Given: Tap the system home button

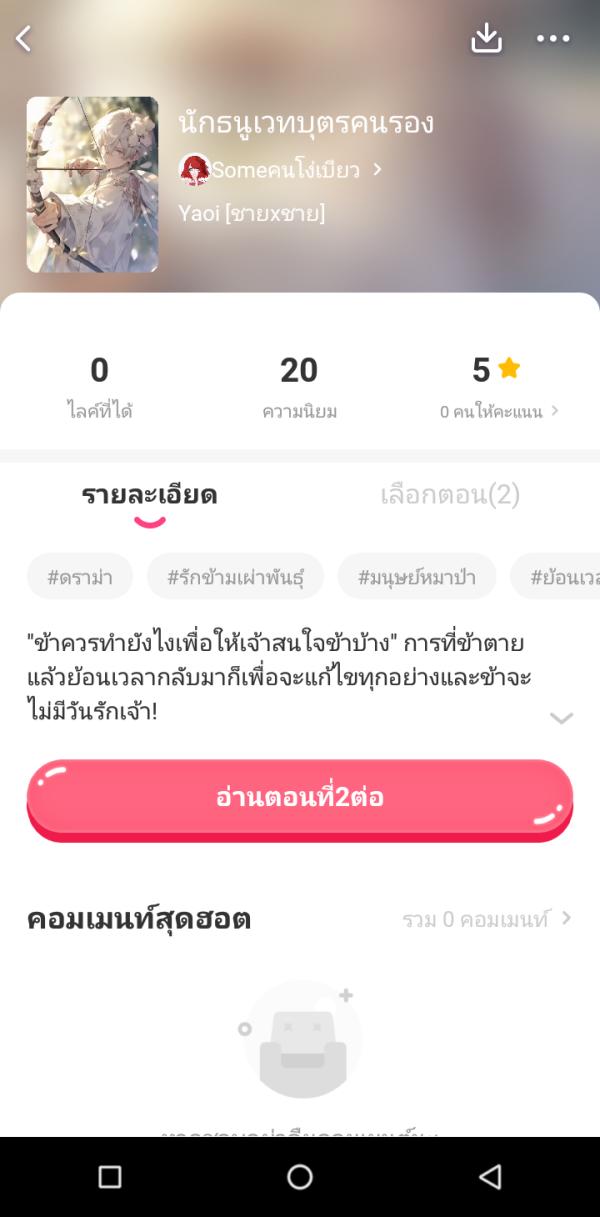Looking at the screenshot, I should [300, 1177].
